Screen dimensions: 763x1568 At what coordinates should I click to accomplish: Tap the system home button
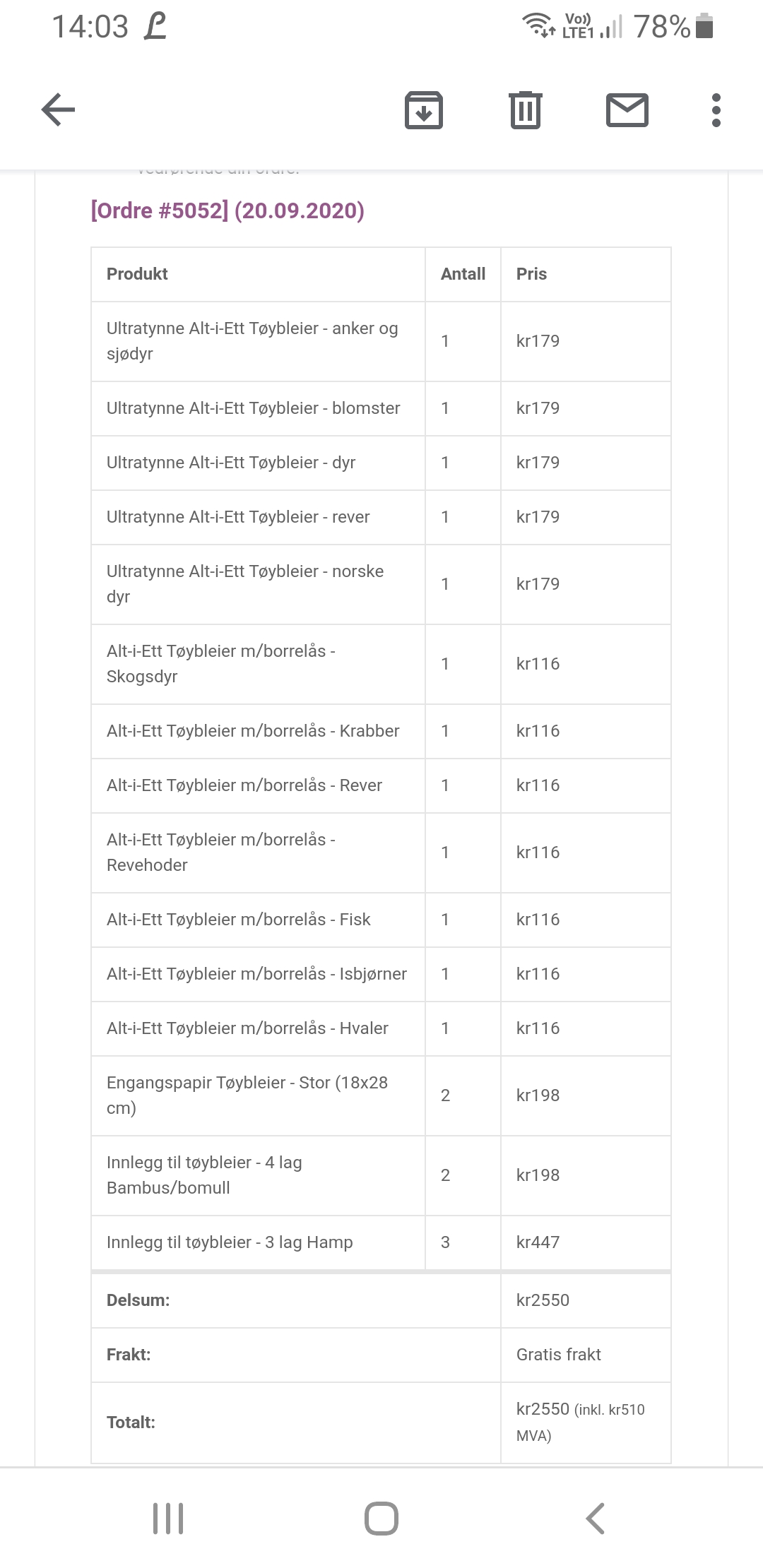pyautogui.click(x=381, y=1518)
